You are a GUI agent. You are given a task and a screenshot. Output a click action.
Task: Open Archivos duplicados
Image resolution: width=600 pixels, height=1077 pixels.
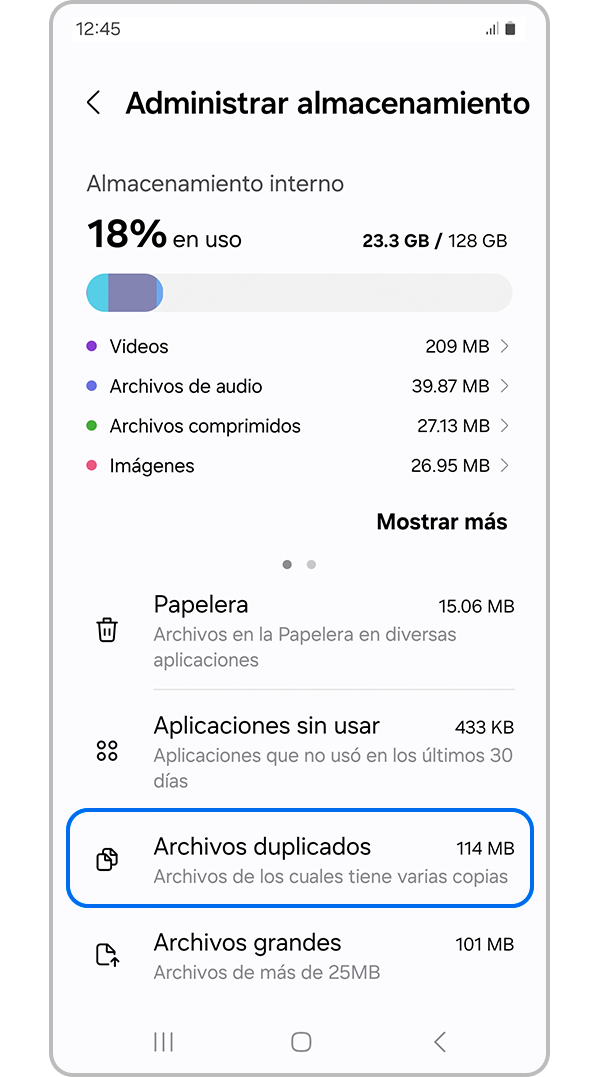[300, 860]
